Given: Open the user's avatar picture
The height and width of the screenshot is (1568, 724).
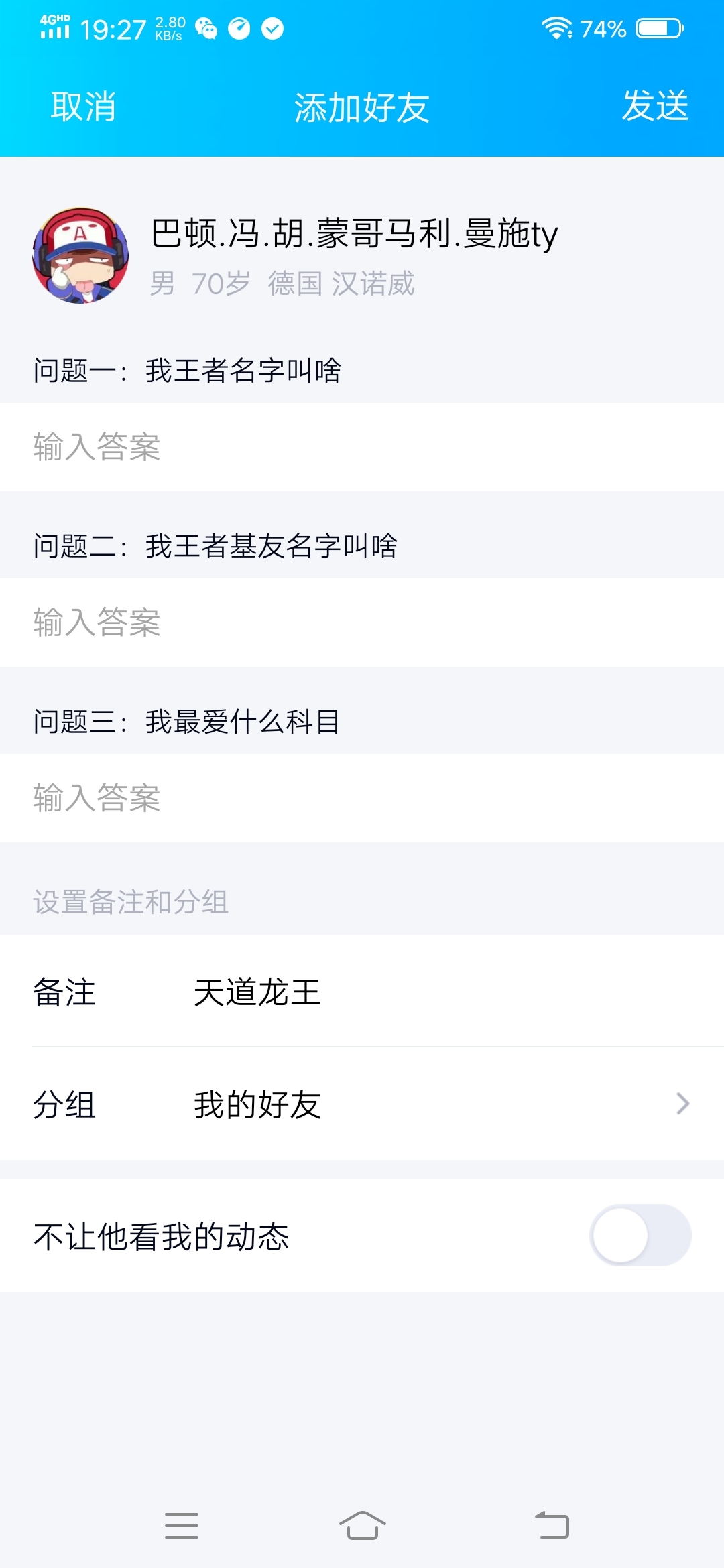Looking at the screenshot, I should click(80, 255).
